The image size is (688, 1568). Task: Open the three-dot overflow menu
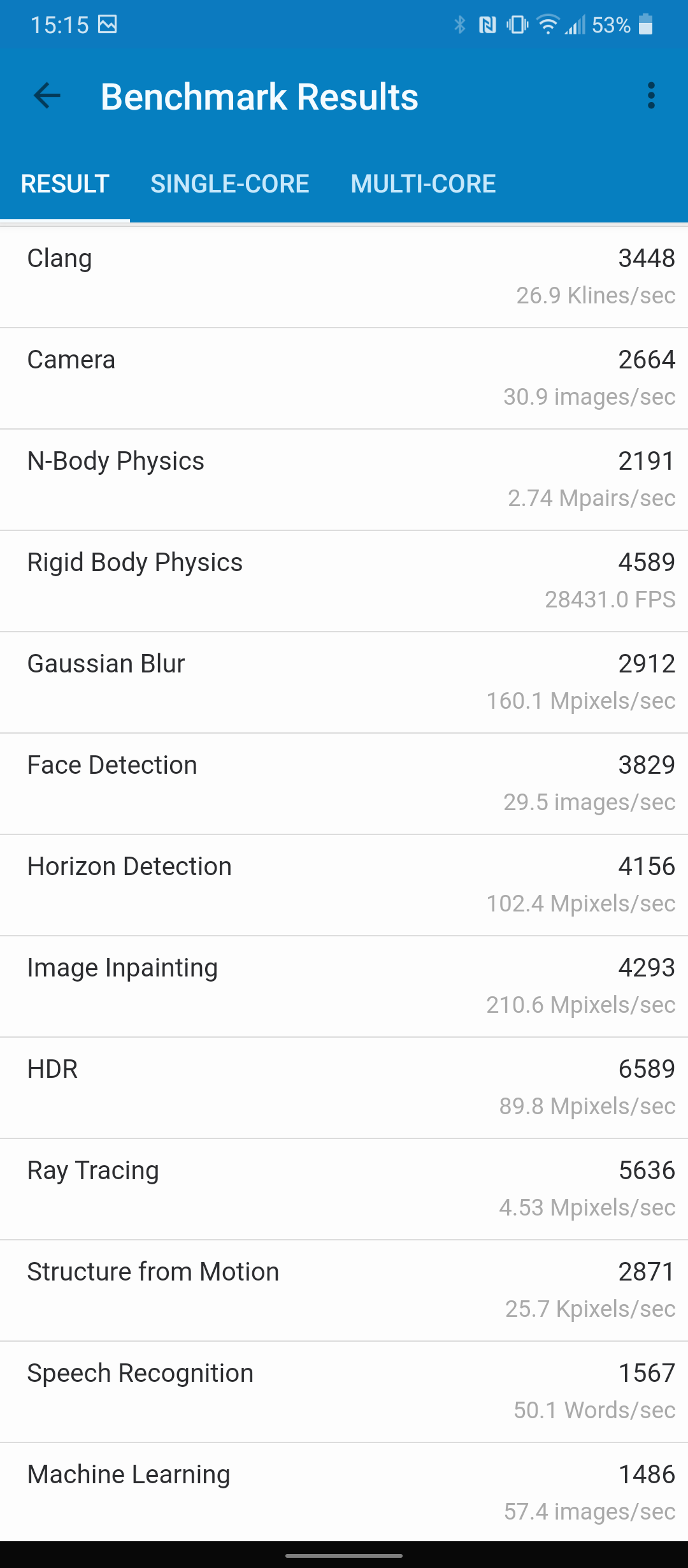650,96
